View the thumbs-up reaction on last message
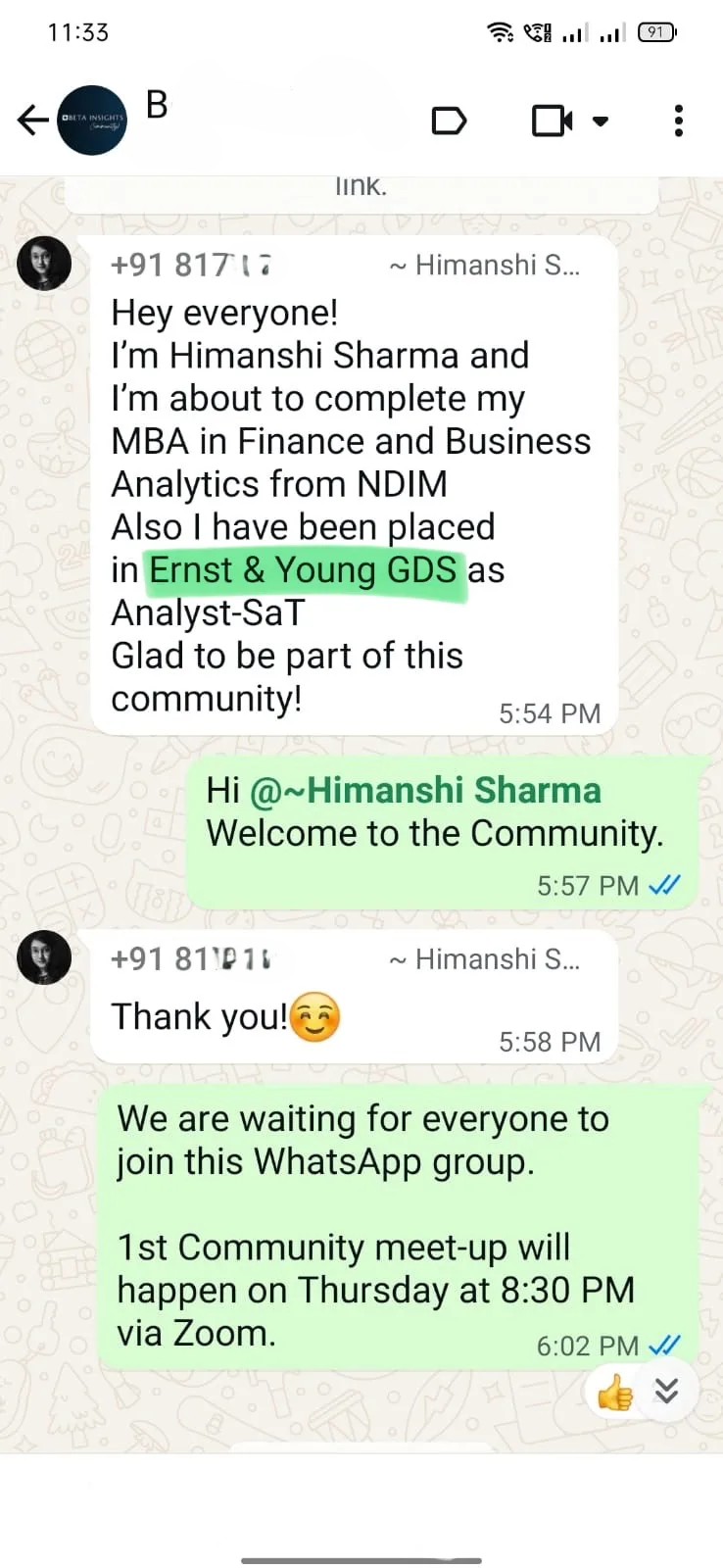 pyautogui.click(x=615, y=1392)
